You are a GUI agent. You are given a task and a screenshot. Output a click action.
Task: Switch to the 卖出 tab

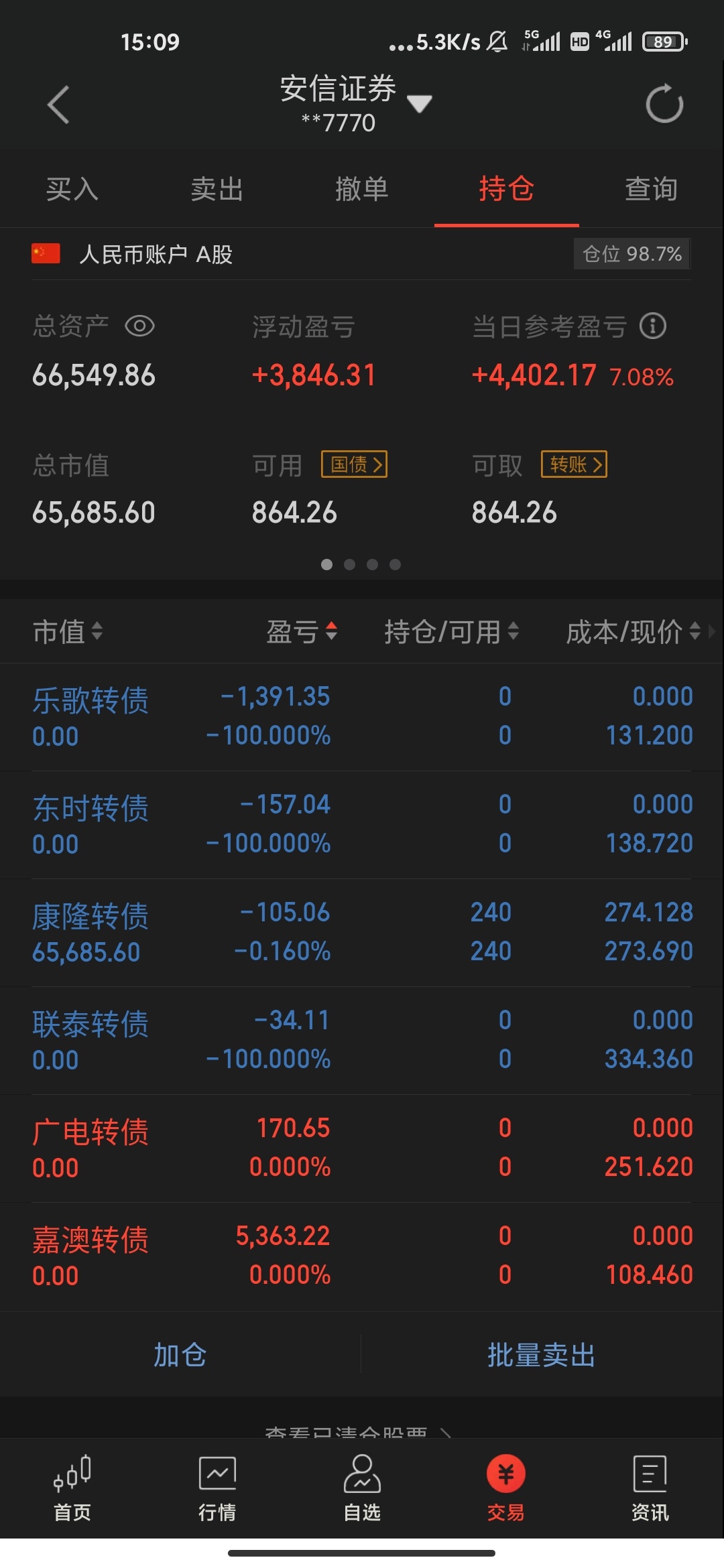tap(217, 189)
